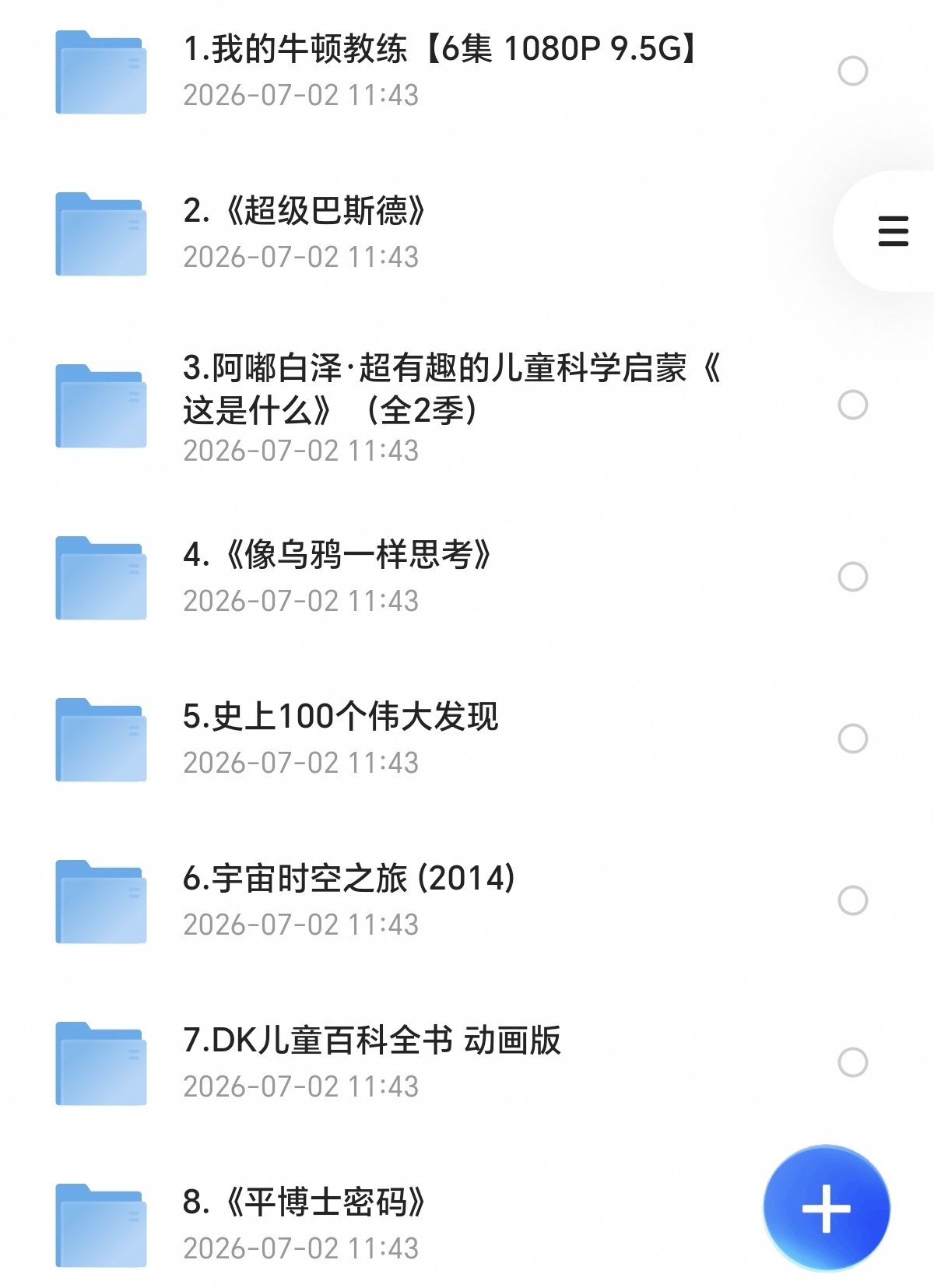Image resolution: width=934 pixels, height=1288 pixels.
Task: Select the 我的牛顿教练 folder checkbox
Action: click(x=853, y=71)
